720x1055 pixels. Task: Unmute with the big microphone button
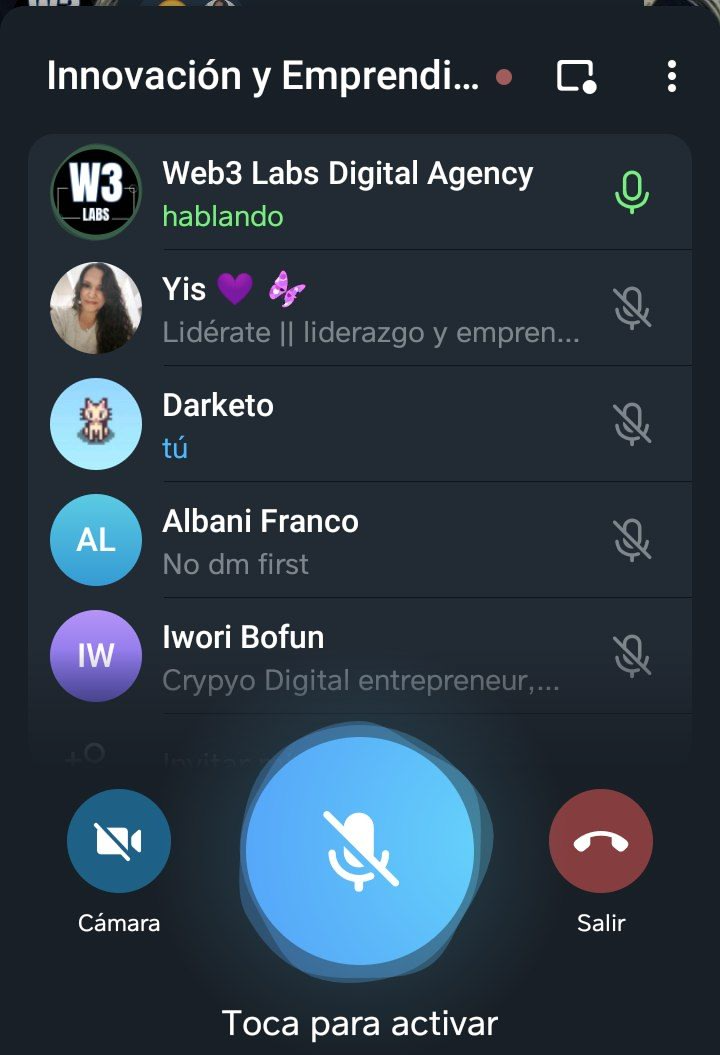point(360,850)
